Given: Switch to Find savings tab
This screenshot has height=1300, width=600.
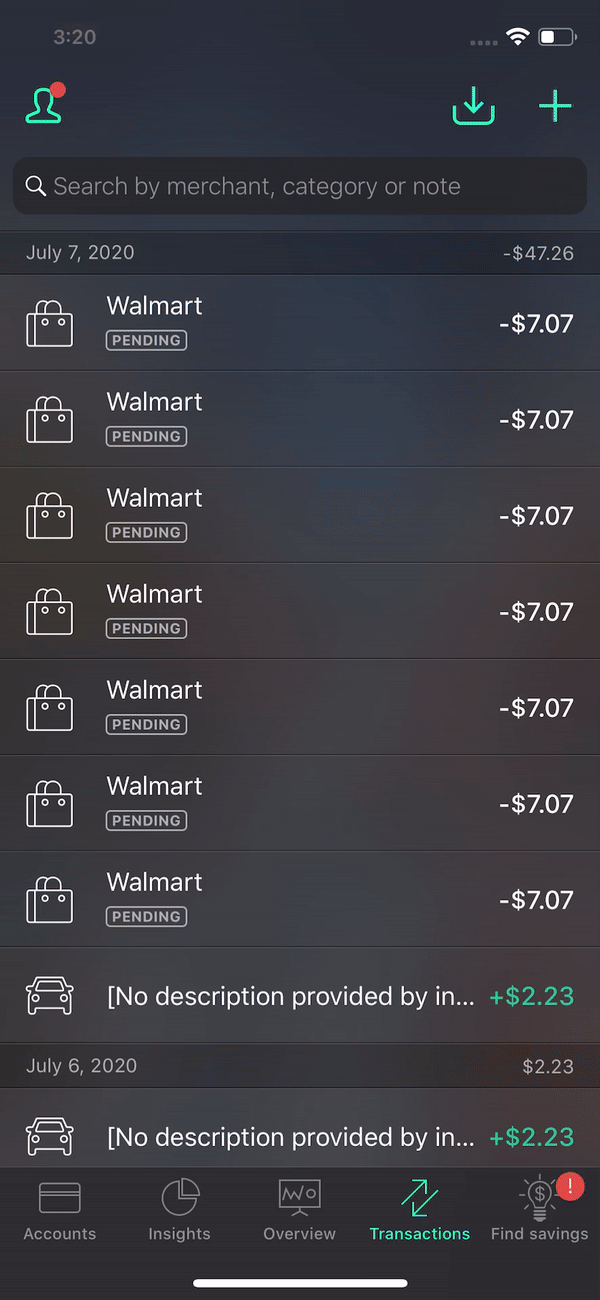Looking at the screenshot, I should [540, 1209].
